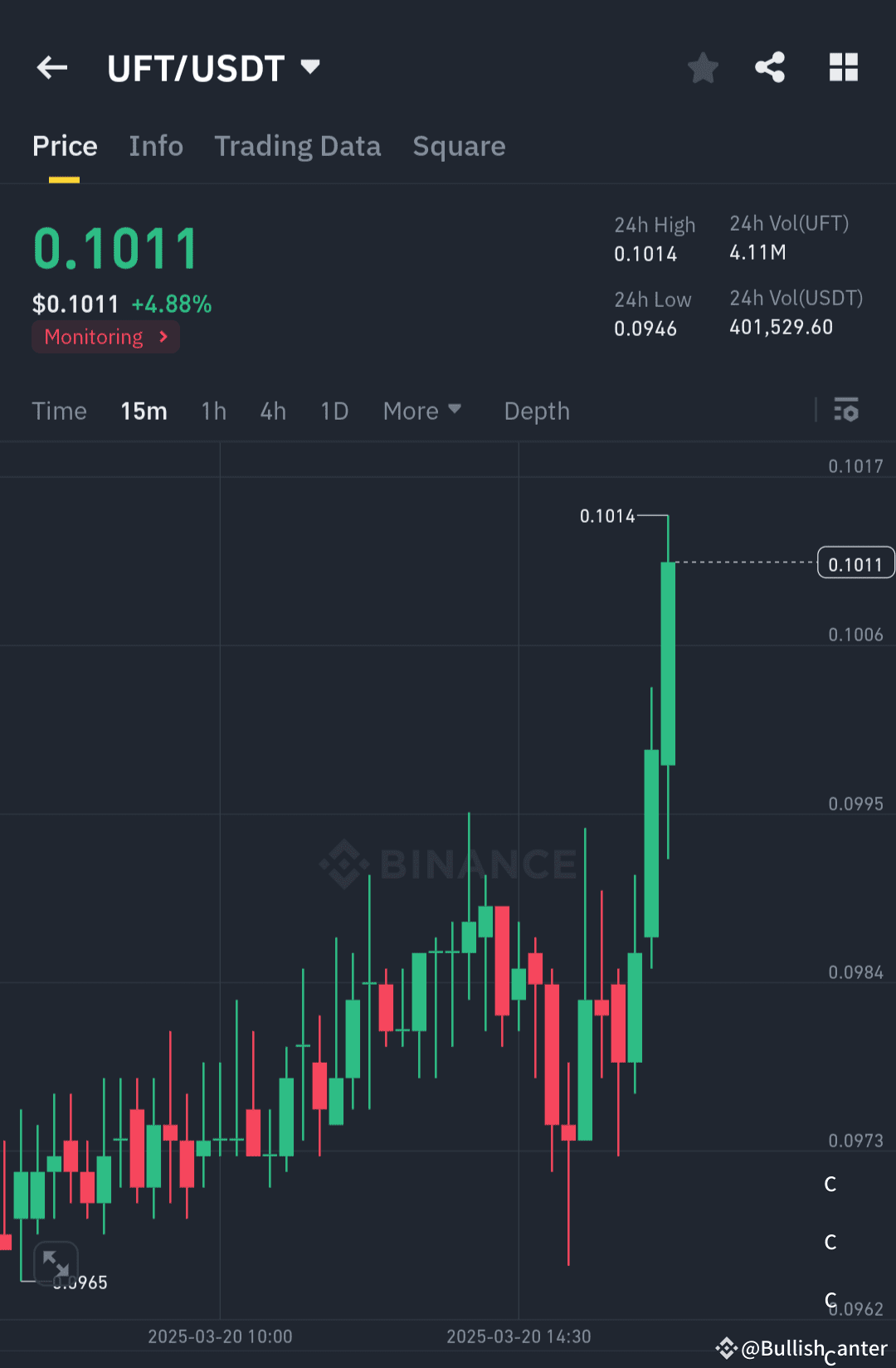Open chart settings icon beside Depth
This screenshot has width=896, height=1368.
pos(846,410)
